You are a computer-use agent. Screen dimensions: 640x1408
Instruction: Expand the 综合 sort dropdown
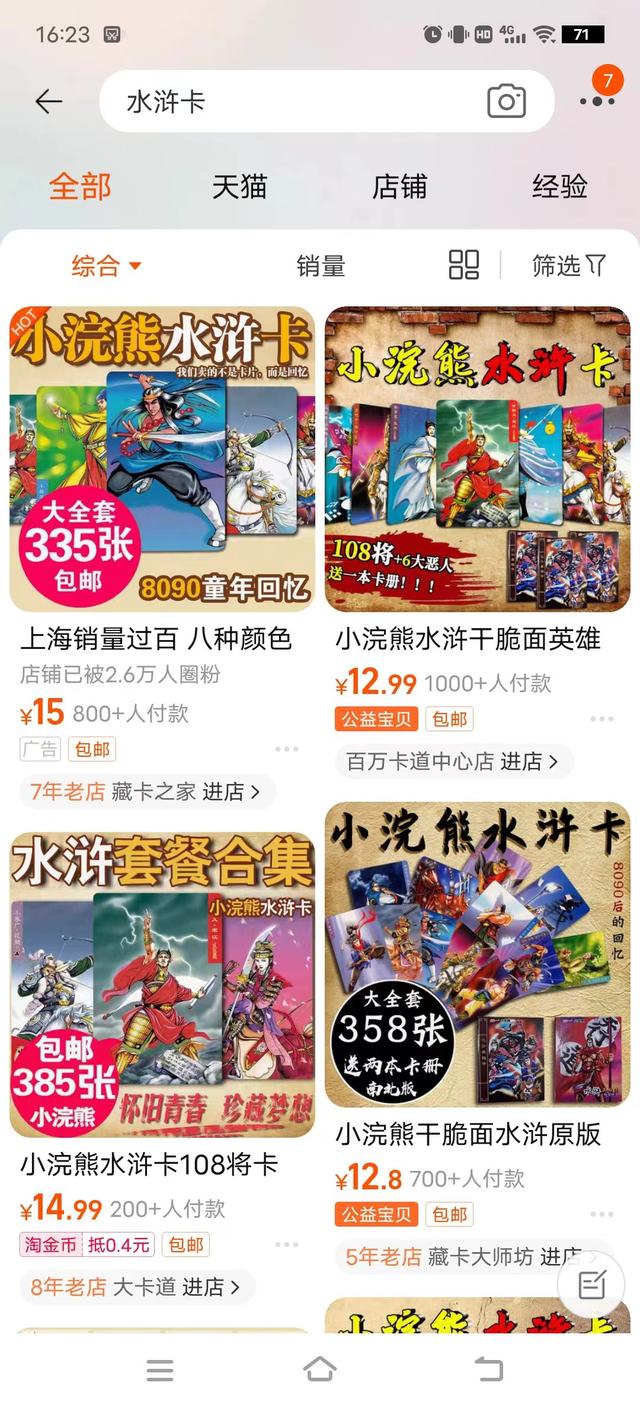pyautogui.click(x=106, y=265)
